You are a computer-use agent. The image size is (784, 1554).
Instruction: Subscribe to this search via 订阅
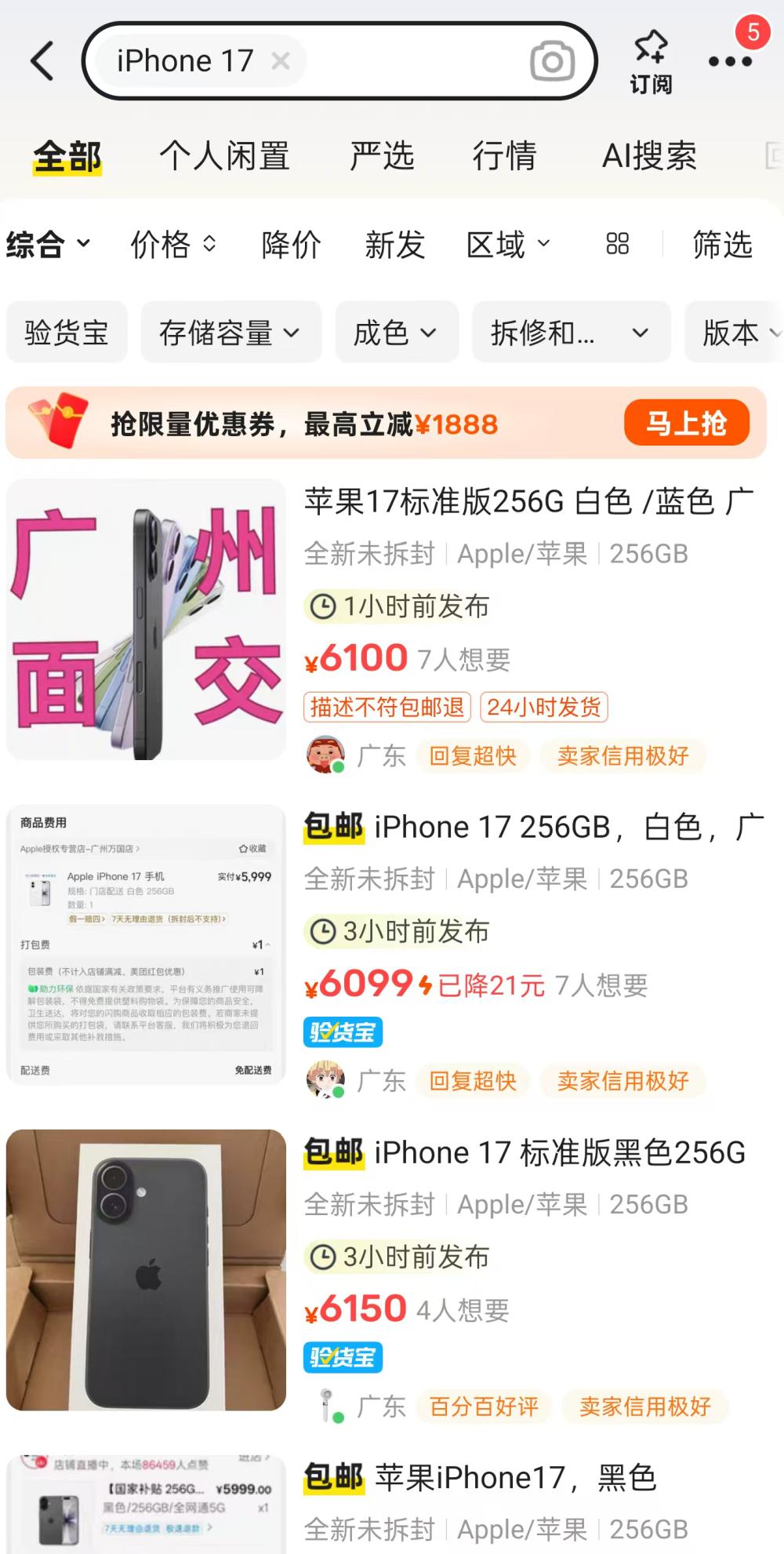651,61
